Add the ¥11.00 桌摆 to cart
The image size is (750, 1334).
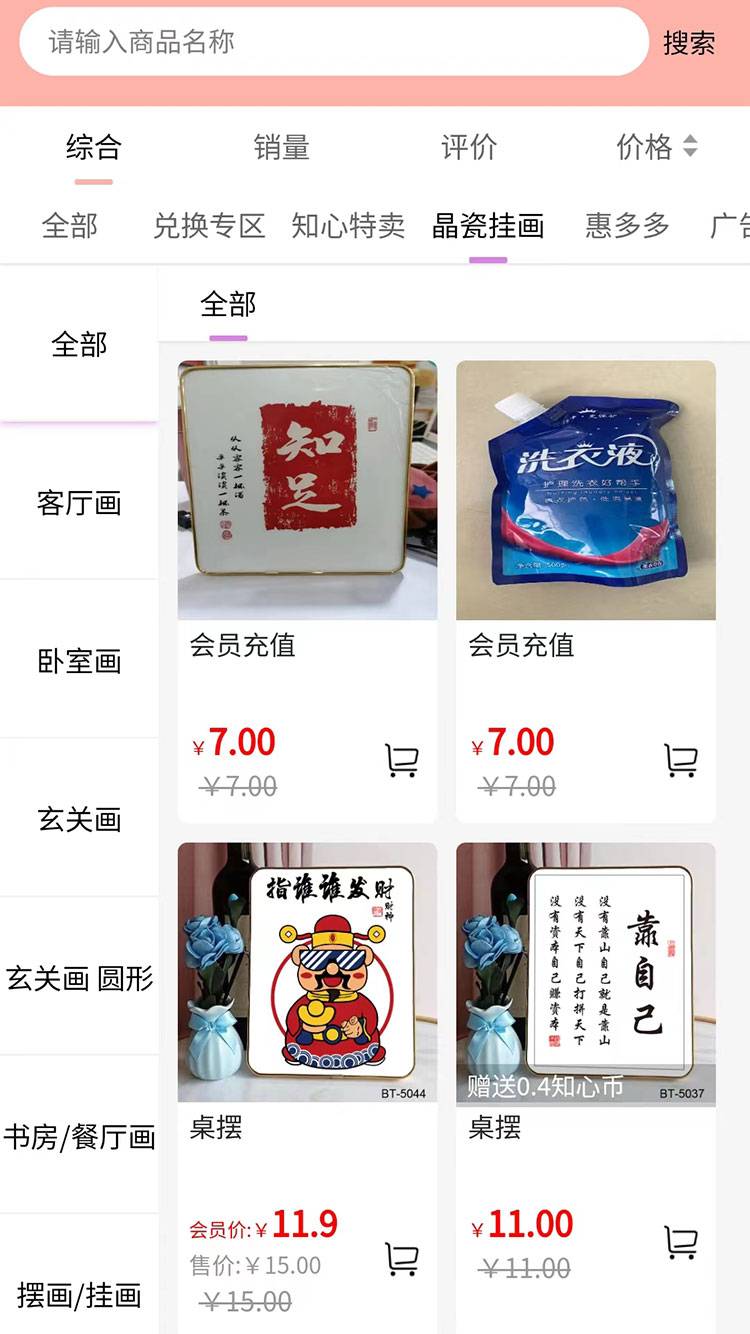(x=681, y=1243)
